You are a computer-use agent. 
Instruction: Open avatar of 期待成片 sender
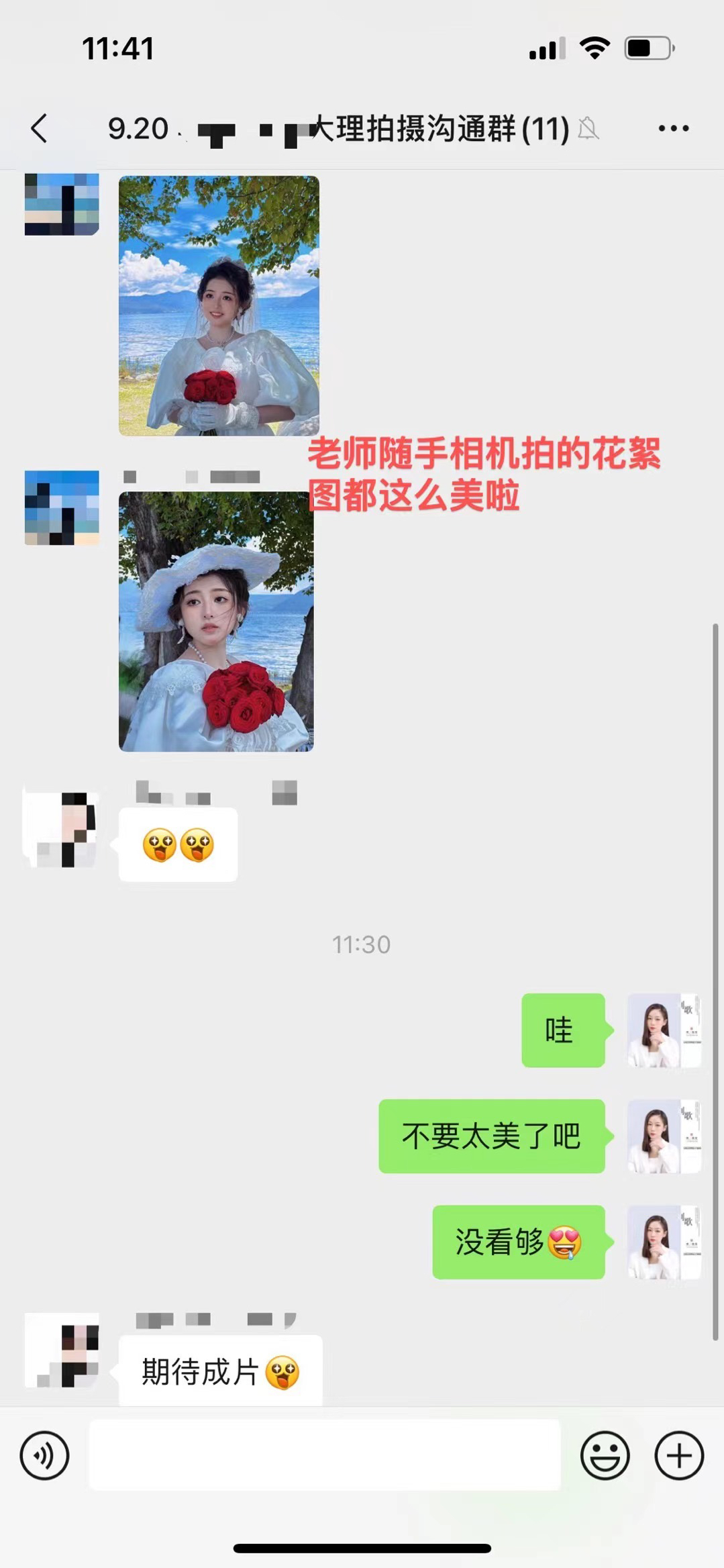pos(62,1350)
